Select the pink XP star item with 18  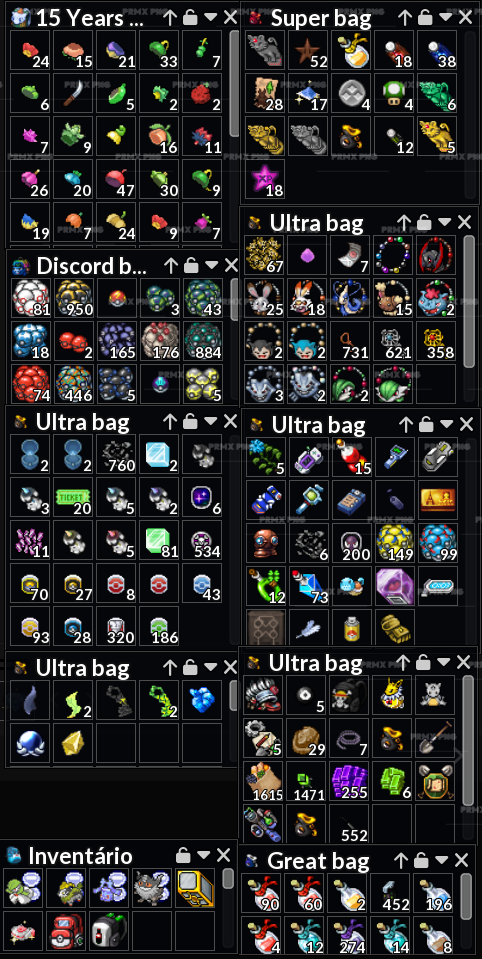coord(265,179)
